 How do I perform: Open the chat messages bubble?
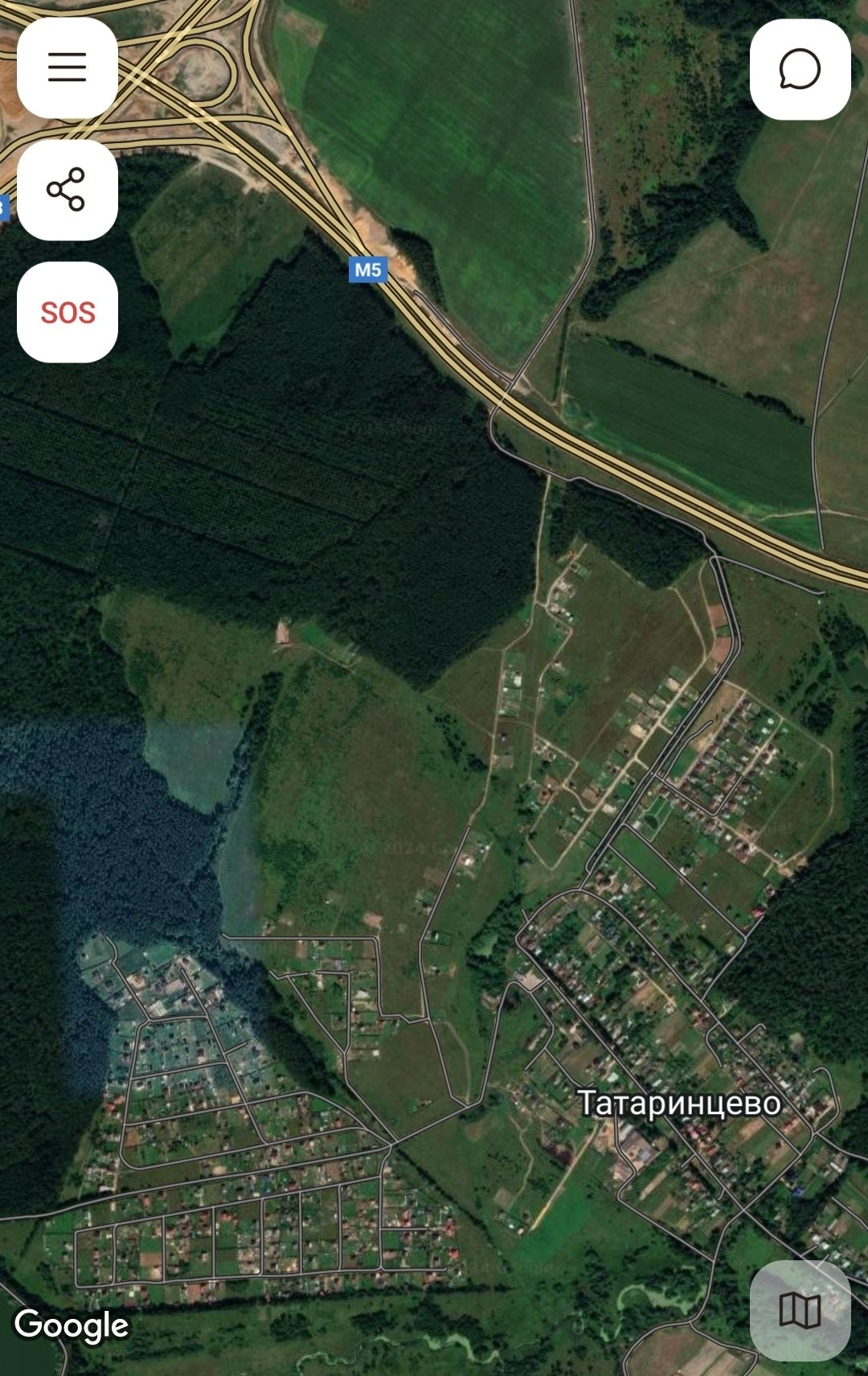[x=800, y=69]
